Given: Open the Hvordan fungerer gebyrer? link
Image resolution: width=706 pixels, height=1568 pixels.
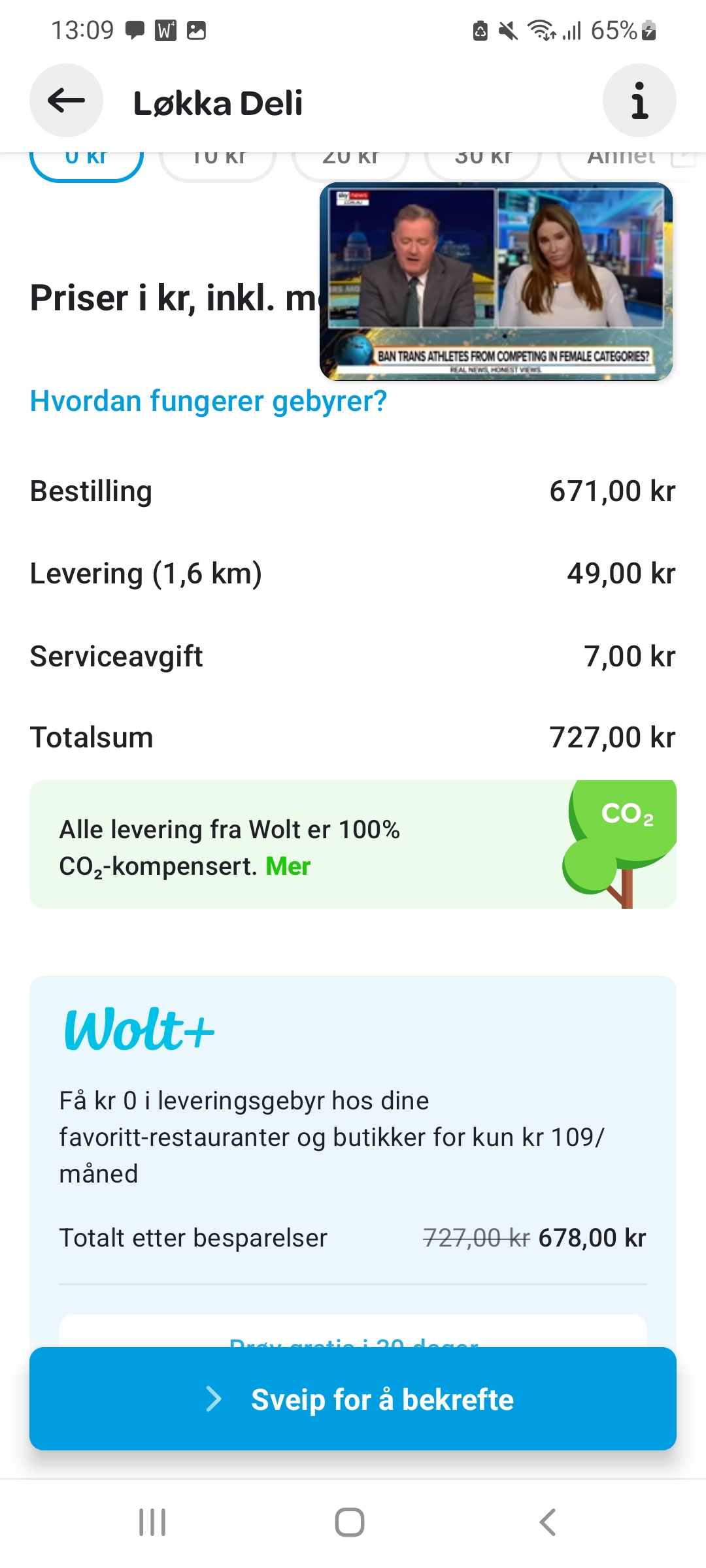Looking at the screenshot, I should (209, 401).
